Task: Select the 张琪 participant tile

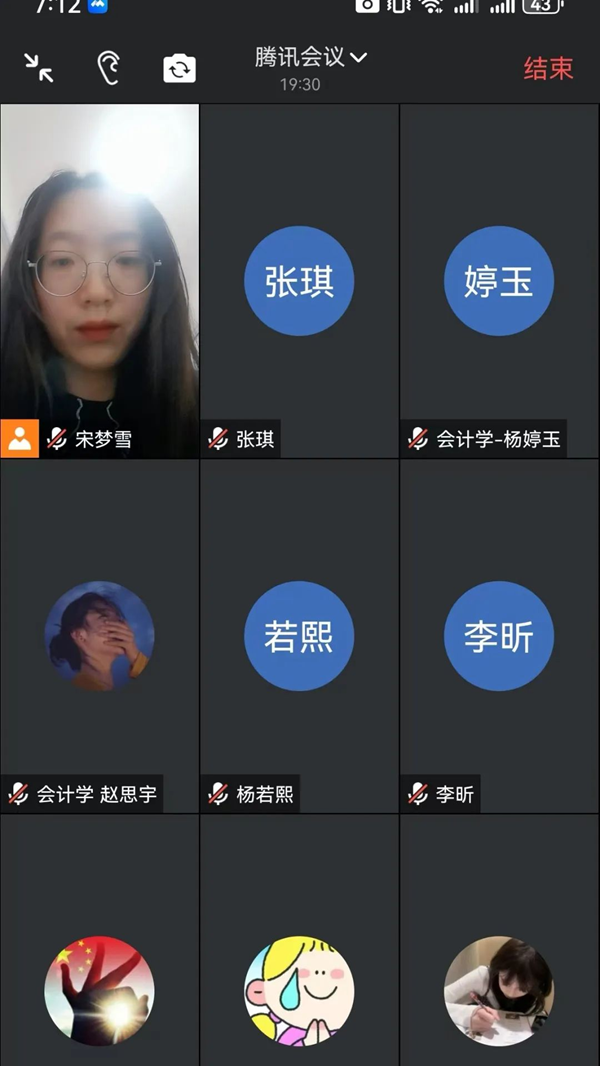Action: 299,281
